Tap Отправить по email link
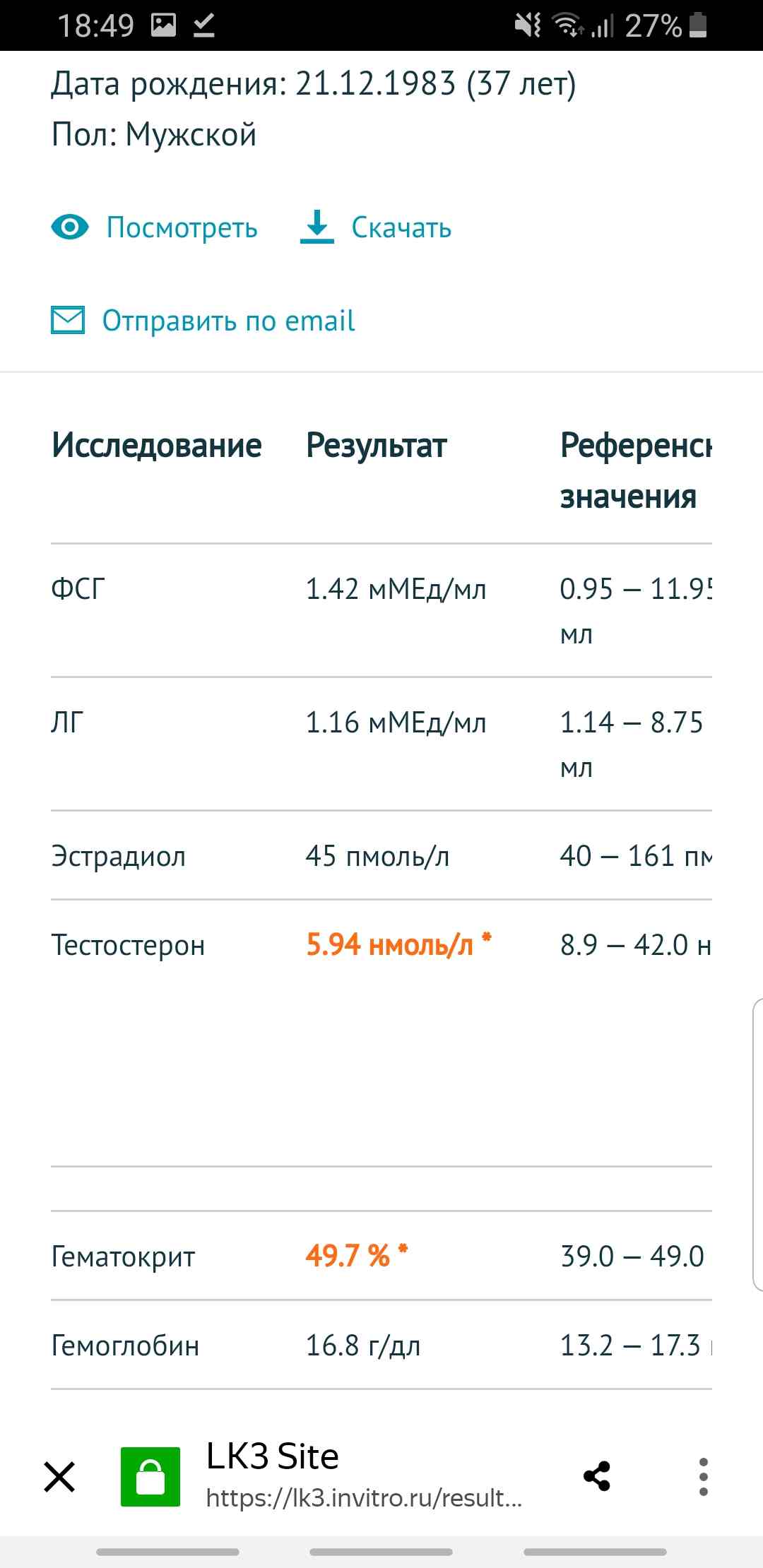The height and width of the screenshot is (1568, 763). coord(203,321)
